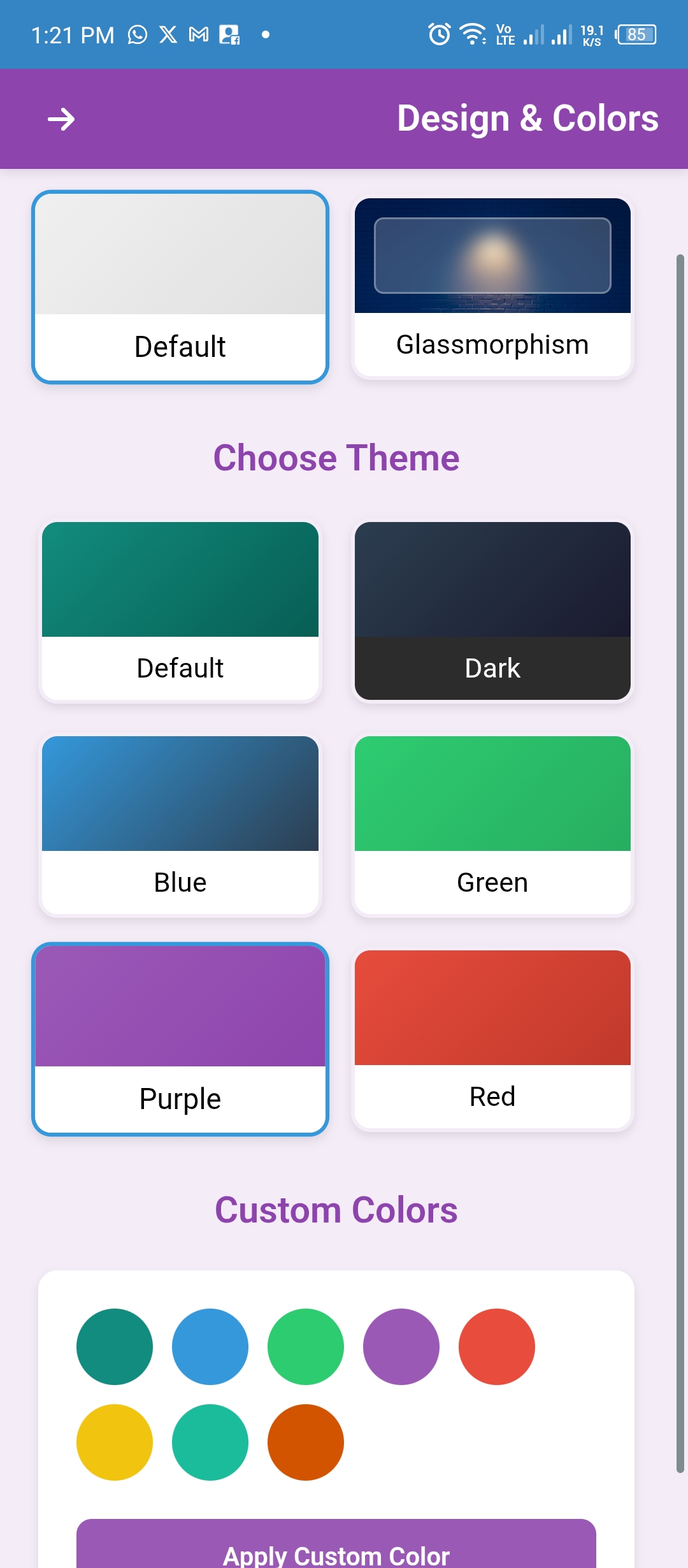Viewport: 688px width, 1568px height.
Task: Choose the Blue theme
Action: pos(180,825)
